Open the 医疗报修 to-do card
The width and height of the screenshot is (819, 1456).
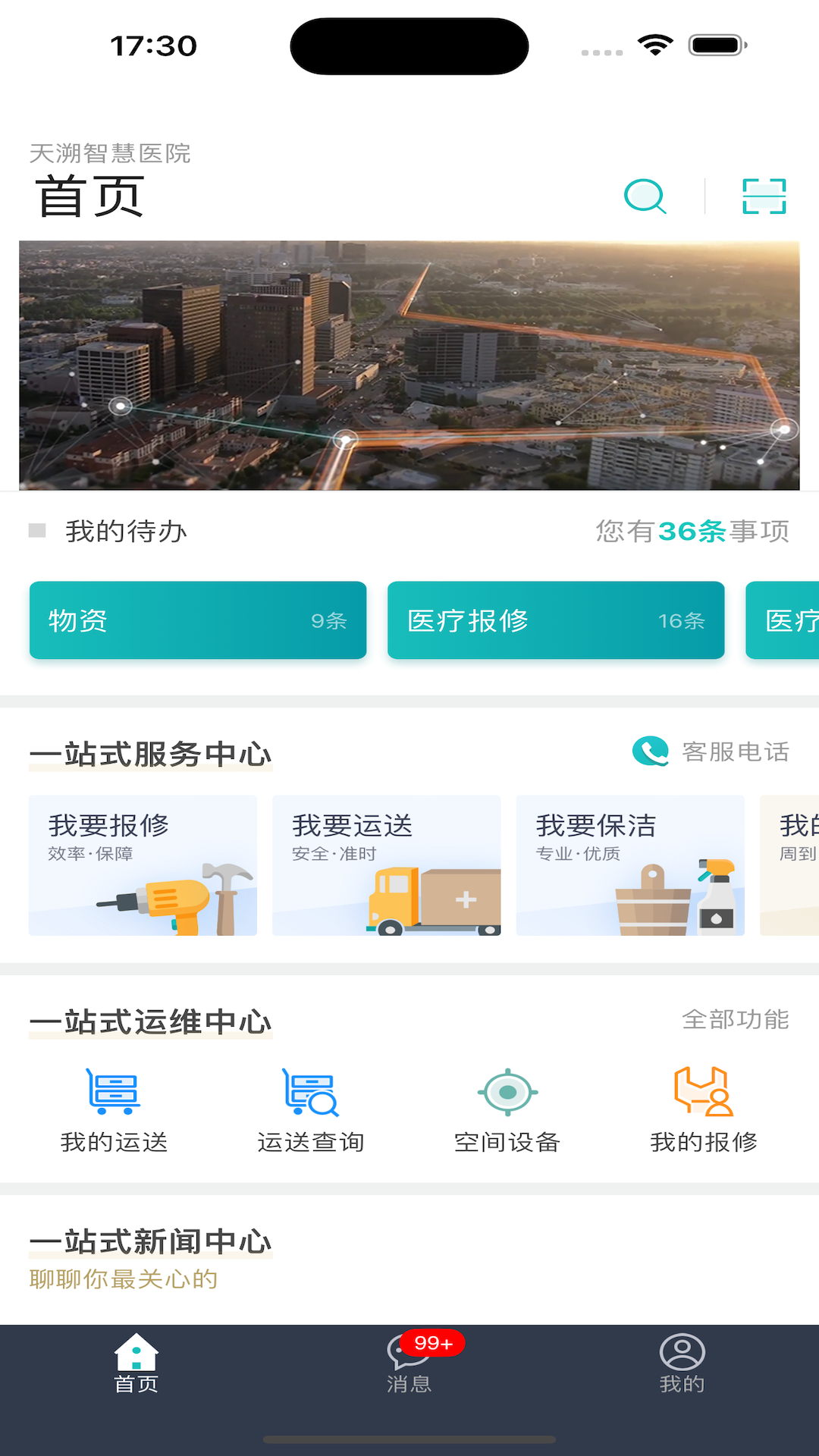556,620
